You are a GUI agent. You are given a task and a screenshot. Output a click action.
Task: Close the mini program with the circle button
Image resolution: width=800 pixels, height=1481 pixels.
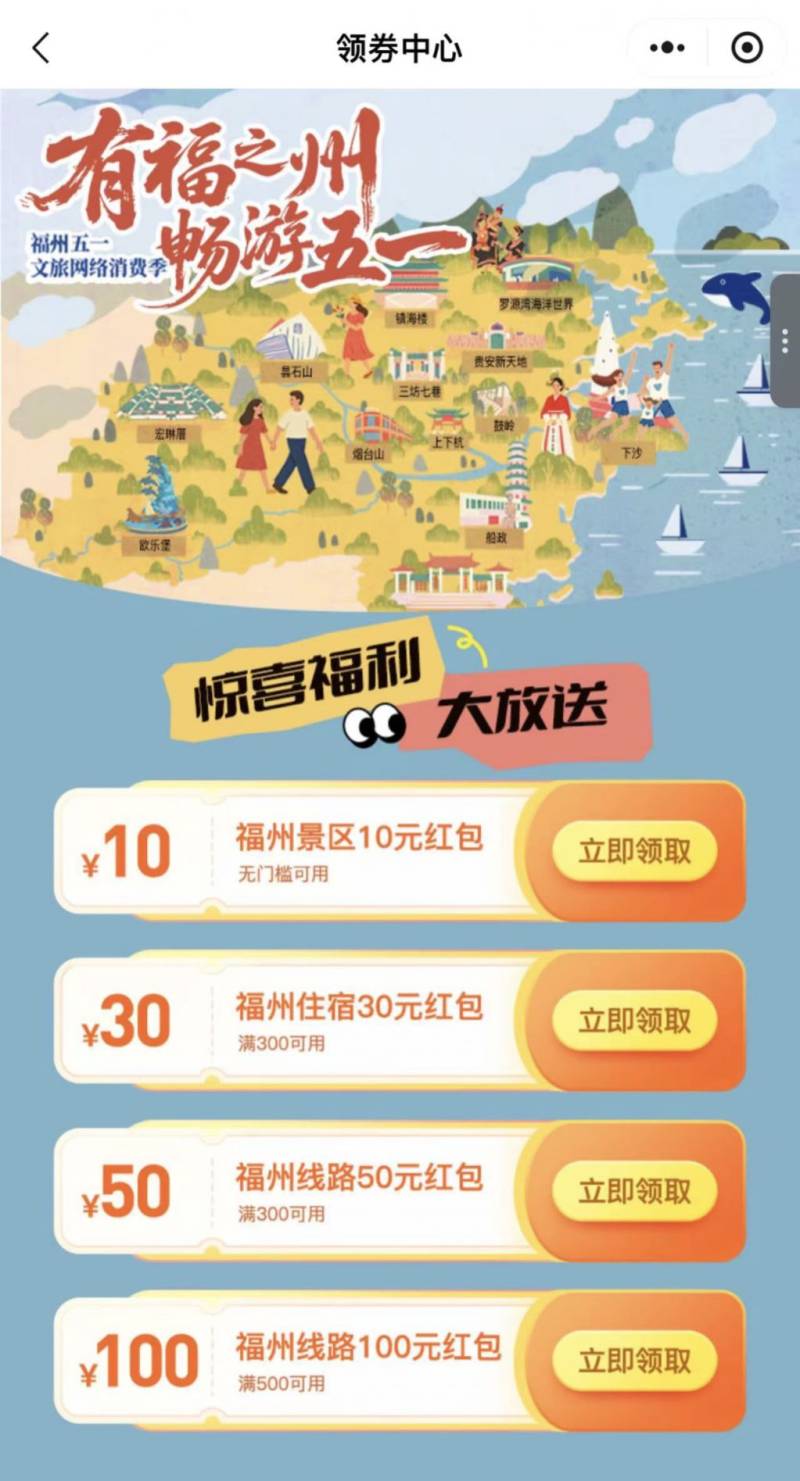click(747, 48)
